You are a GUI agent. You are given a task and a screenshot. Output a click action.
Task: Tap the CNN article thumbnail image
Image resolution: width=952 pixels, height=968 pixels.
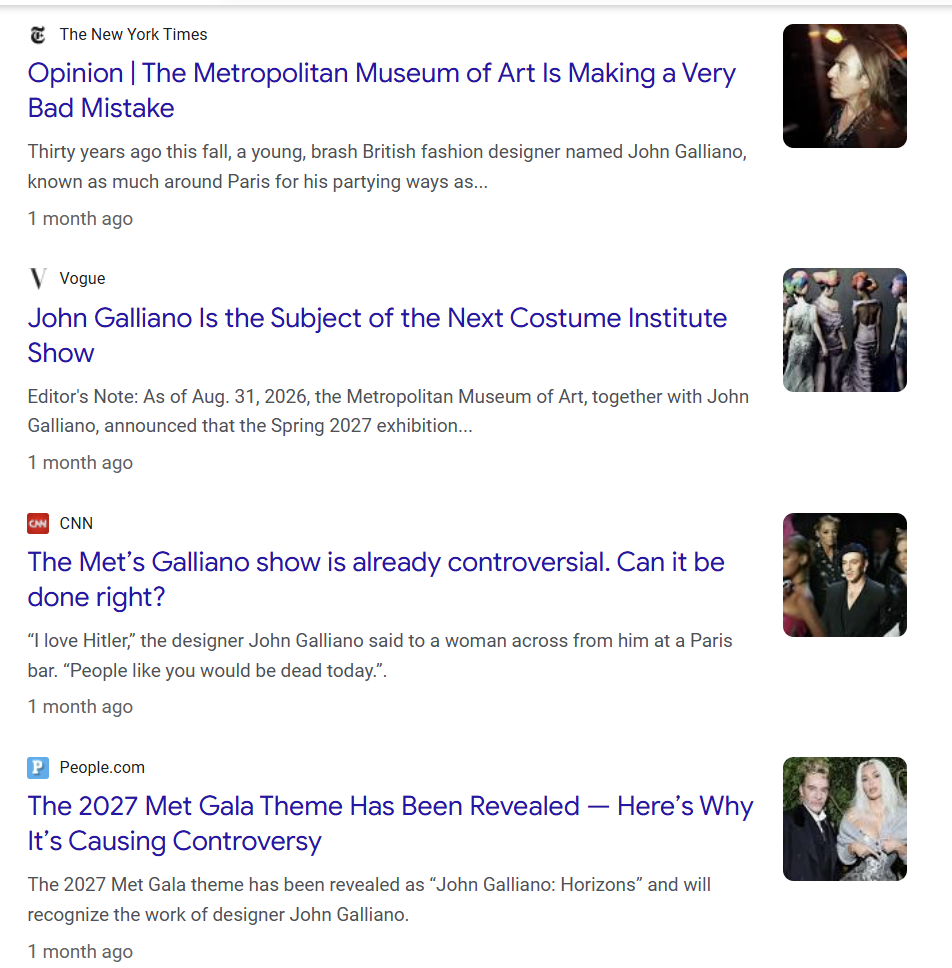(x=845, y=575)
